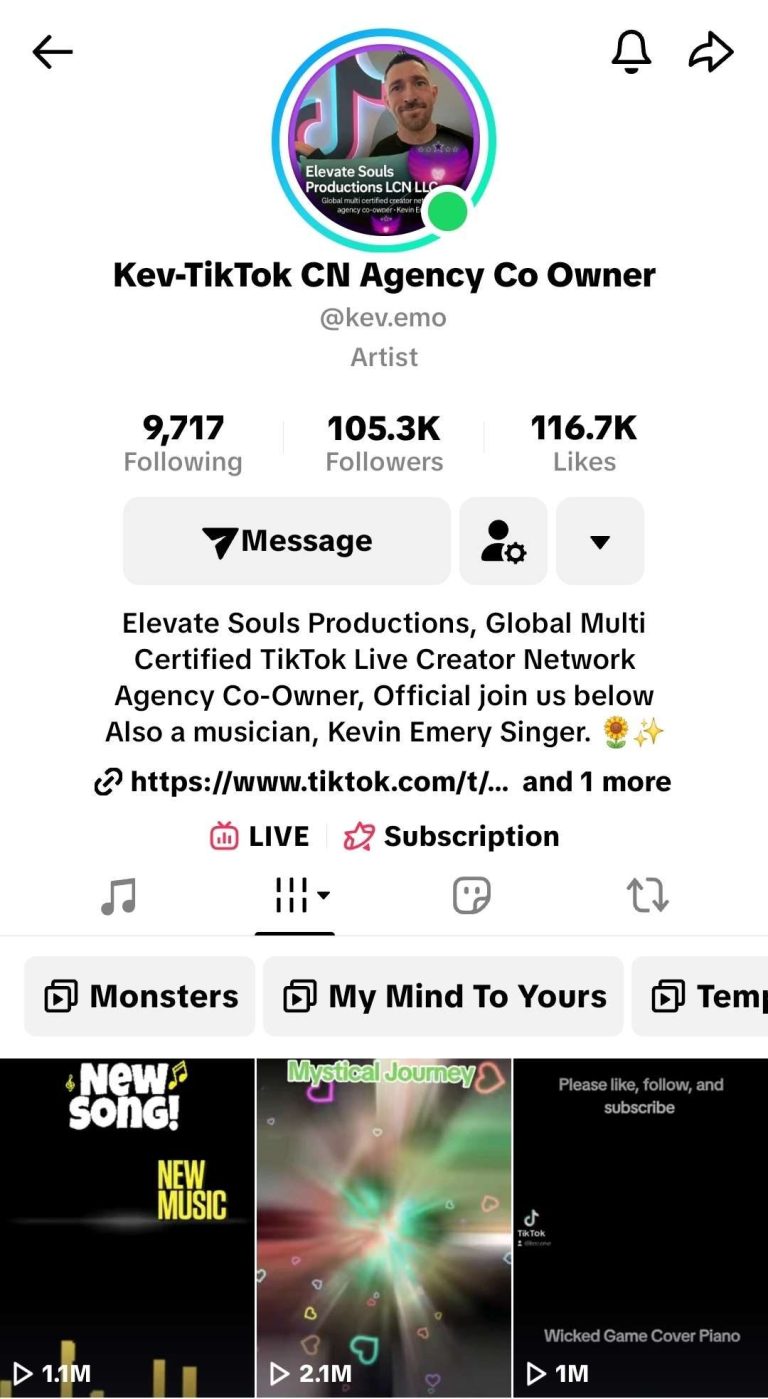Screen dimensions: 768x1399
Task: Watch the LIVE stream
Action: (x=260, y=836)
